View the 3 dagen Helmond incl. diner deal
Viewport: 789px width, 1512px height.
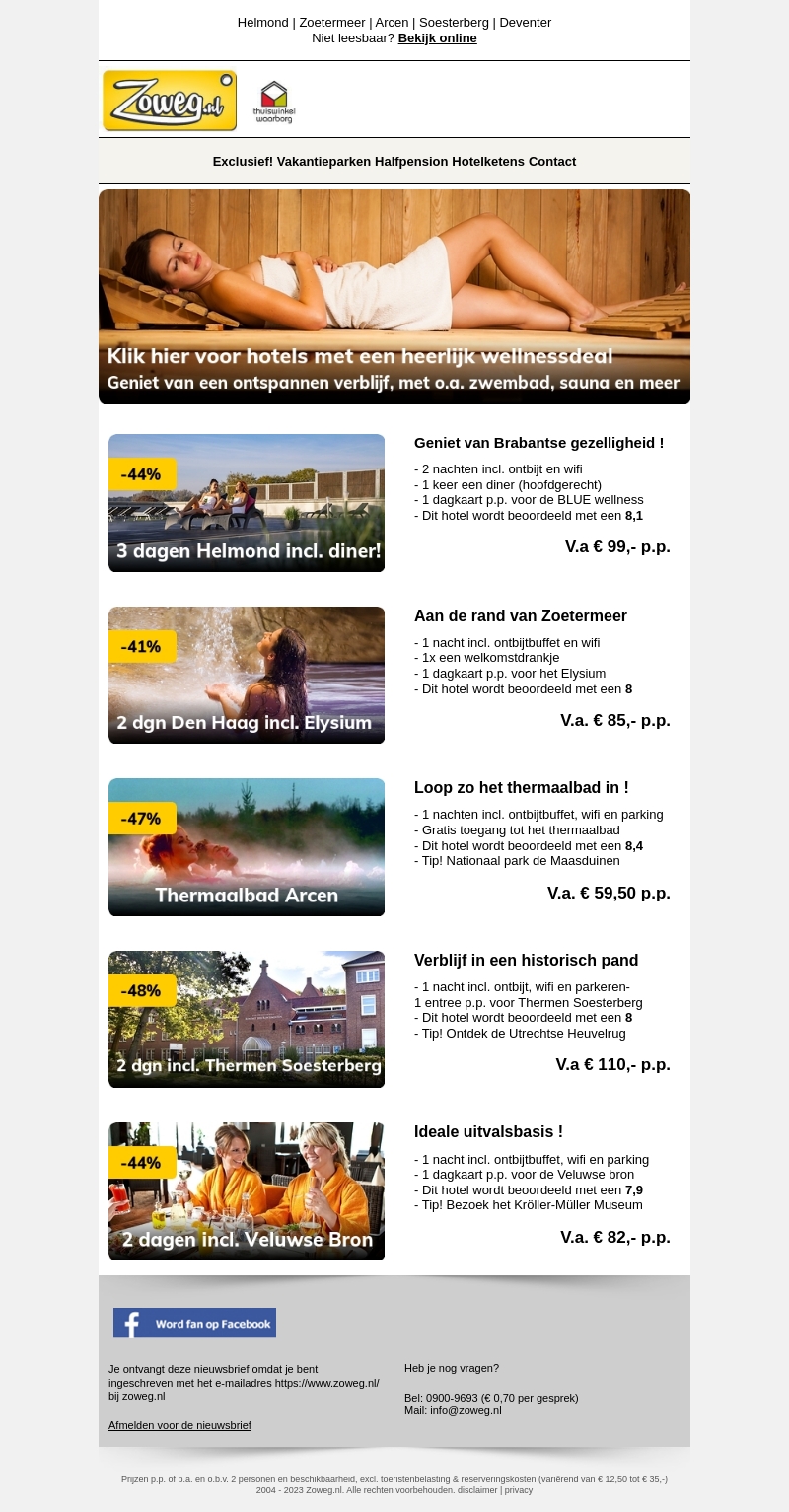point(247,503)
